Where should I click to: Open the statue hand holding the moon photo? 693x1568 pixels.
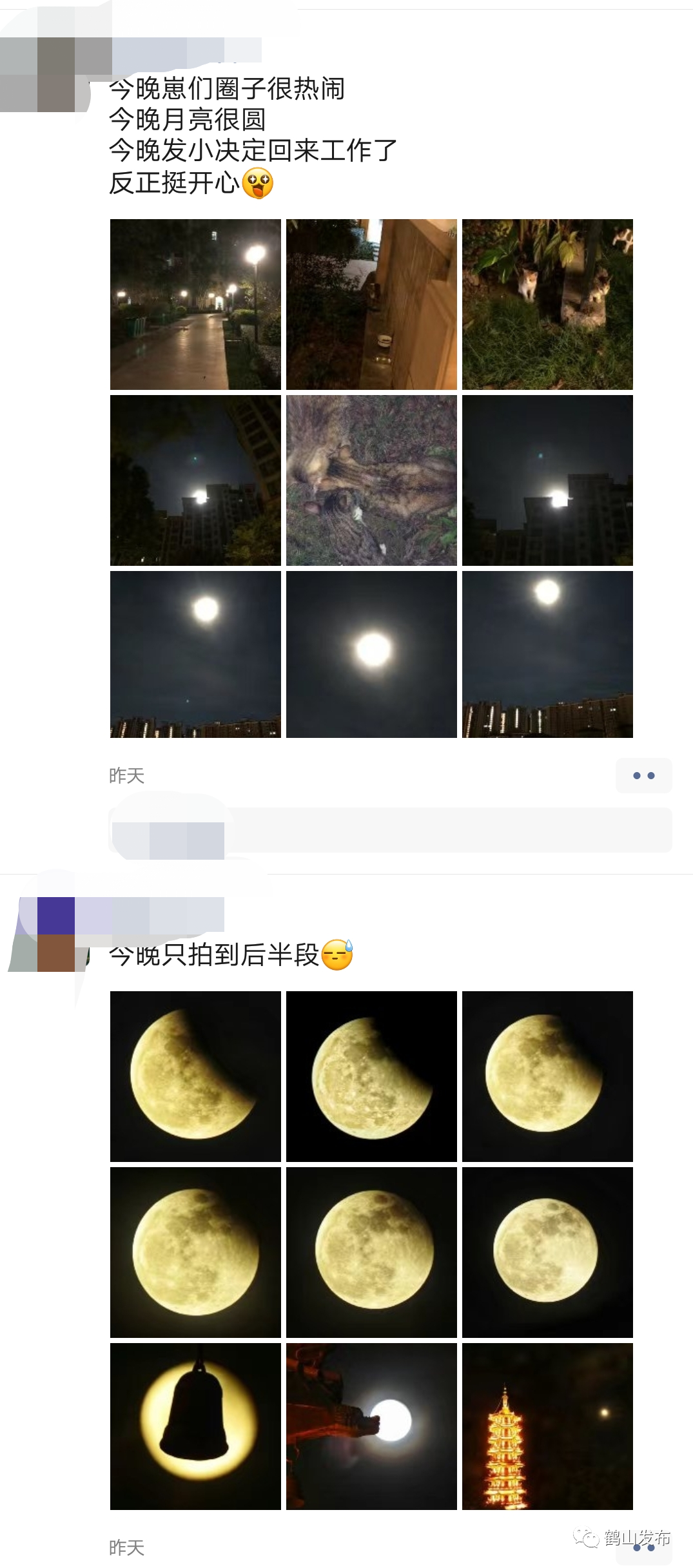click(371, 1426)
